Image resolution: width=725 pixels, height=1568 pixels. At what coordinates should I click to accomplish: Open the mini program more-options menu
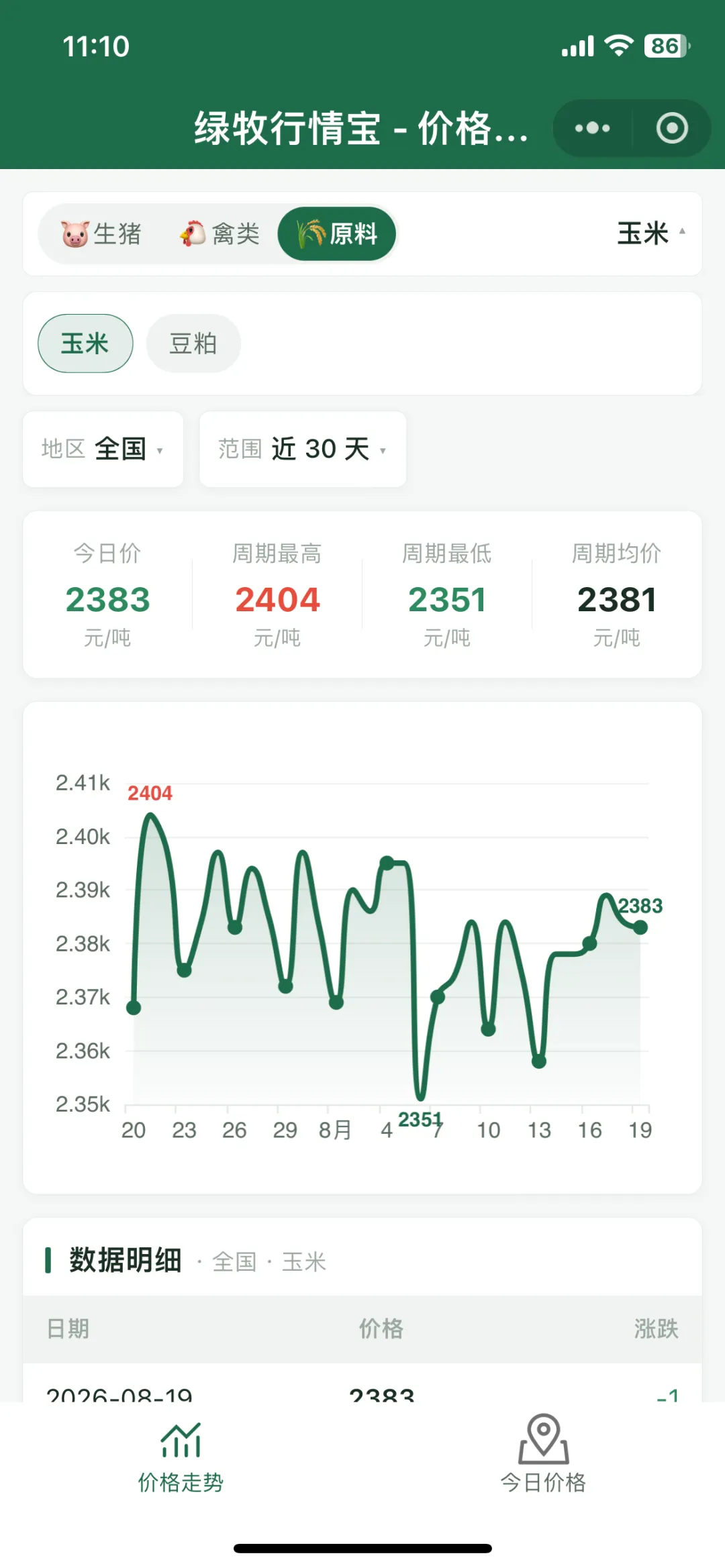pyautogui.click(x=592, y=128)
